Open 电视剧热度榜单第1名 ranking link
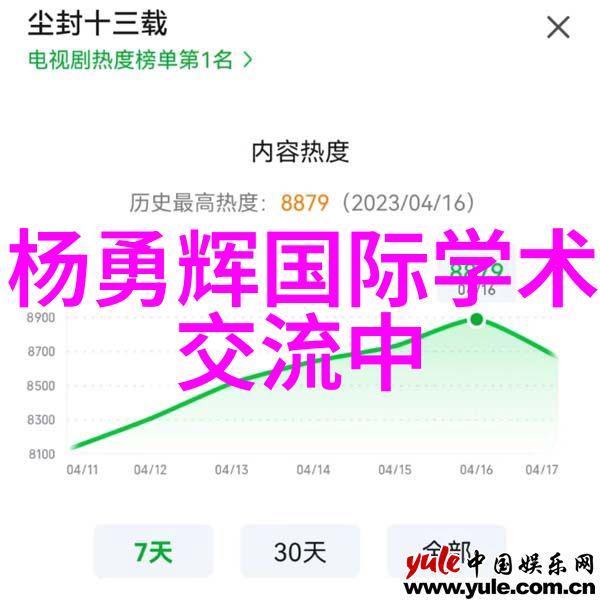This screenshot has width=600, height=600. point(138,59)
